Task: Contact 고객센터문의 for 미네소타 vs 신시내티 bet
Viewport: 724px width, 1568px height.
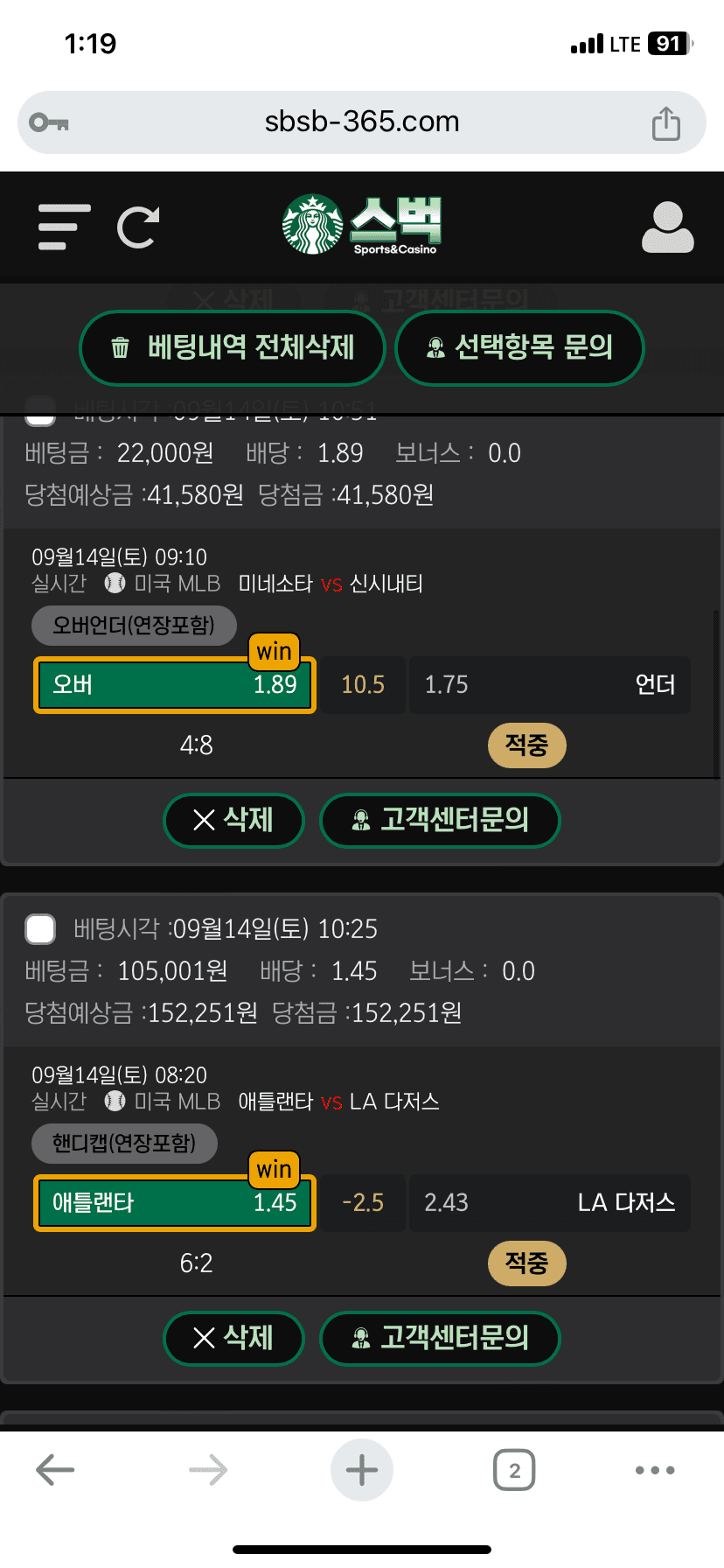Action: point(440,820)
